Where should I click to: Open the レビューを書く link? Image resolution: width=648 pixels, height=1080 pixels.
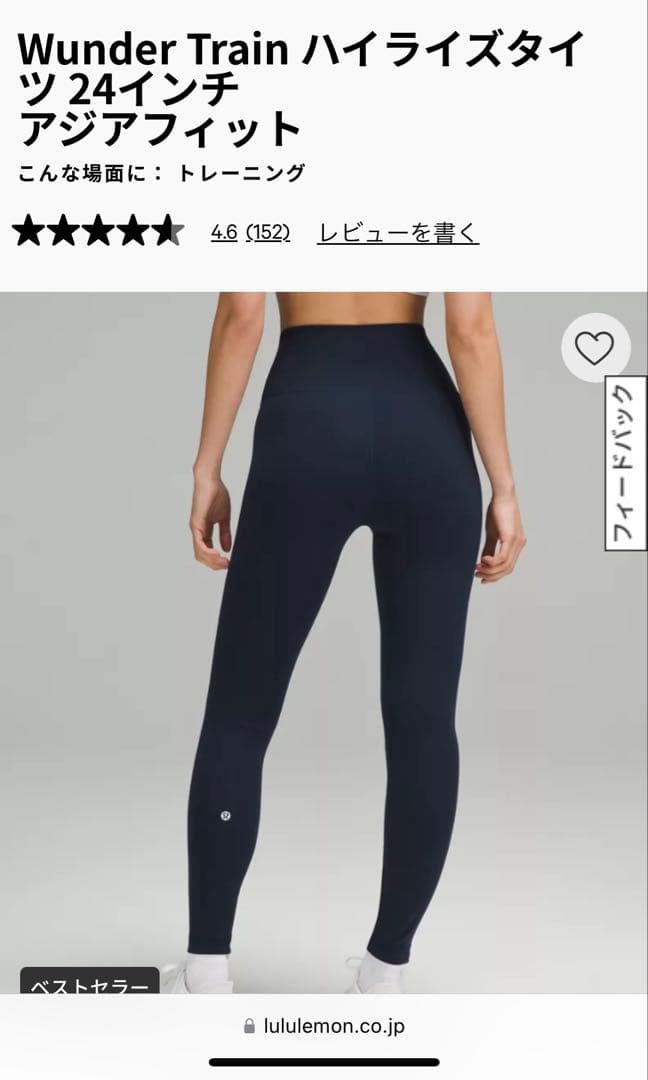coord(398,233)
